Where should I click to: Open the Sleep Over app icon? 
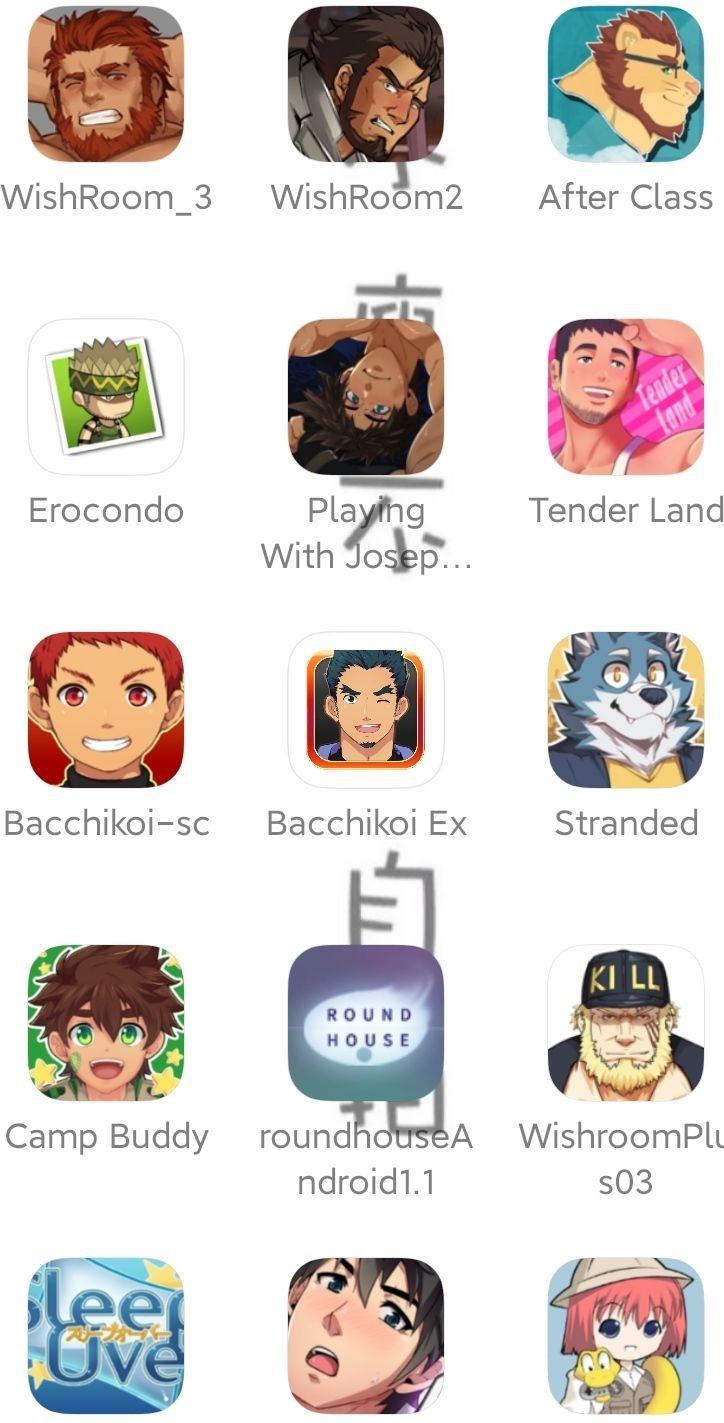106,1336
